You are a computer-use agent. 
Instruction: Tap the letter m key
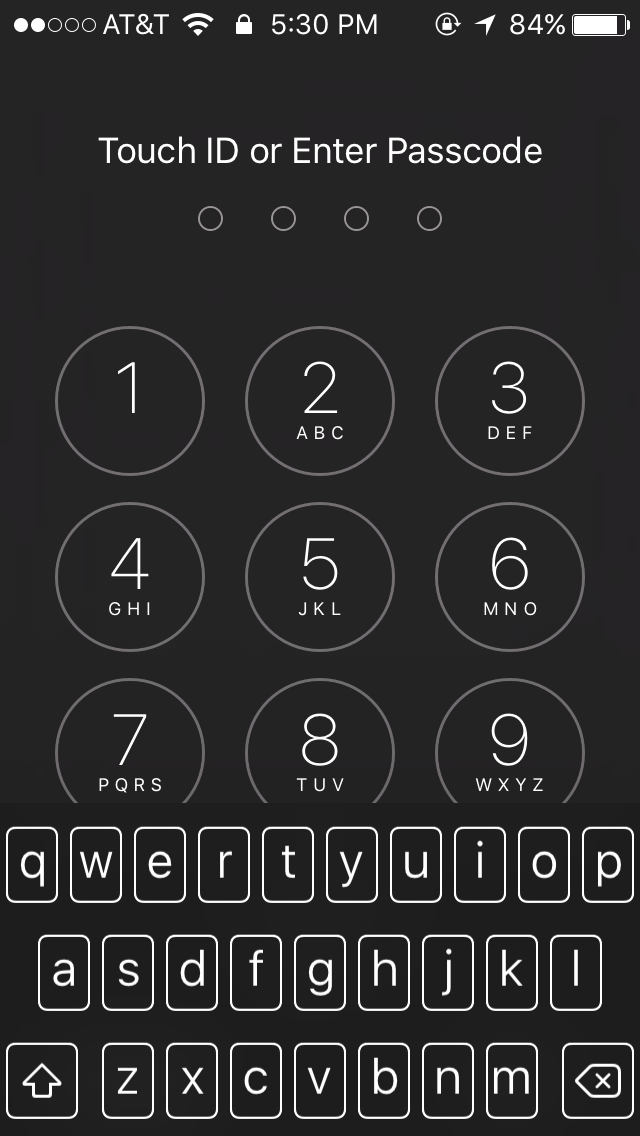(512, 1080)
